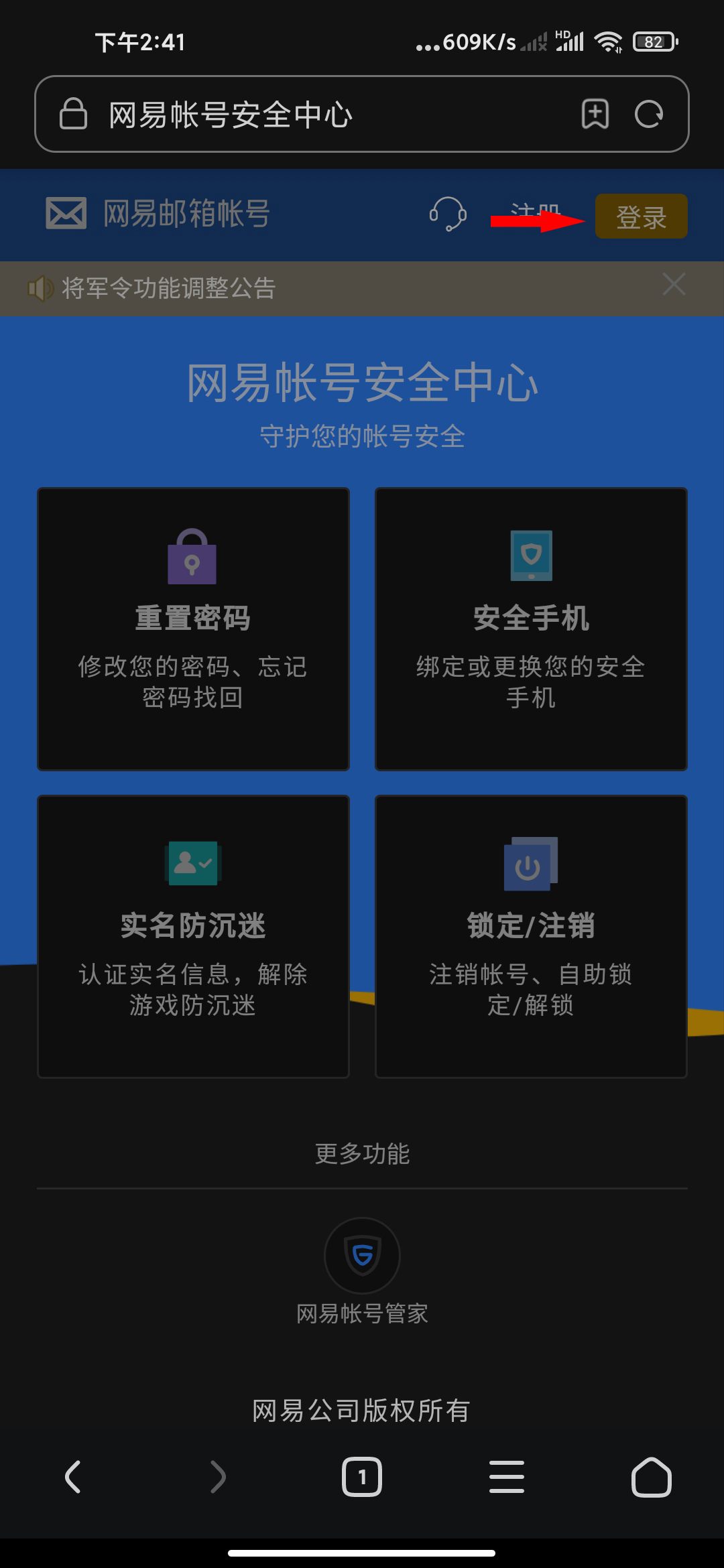Open the customer service headset icon
724x1568 pixels.
[448, 214]
